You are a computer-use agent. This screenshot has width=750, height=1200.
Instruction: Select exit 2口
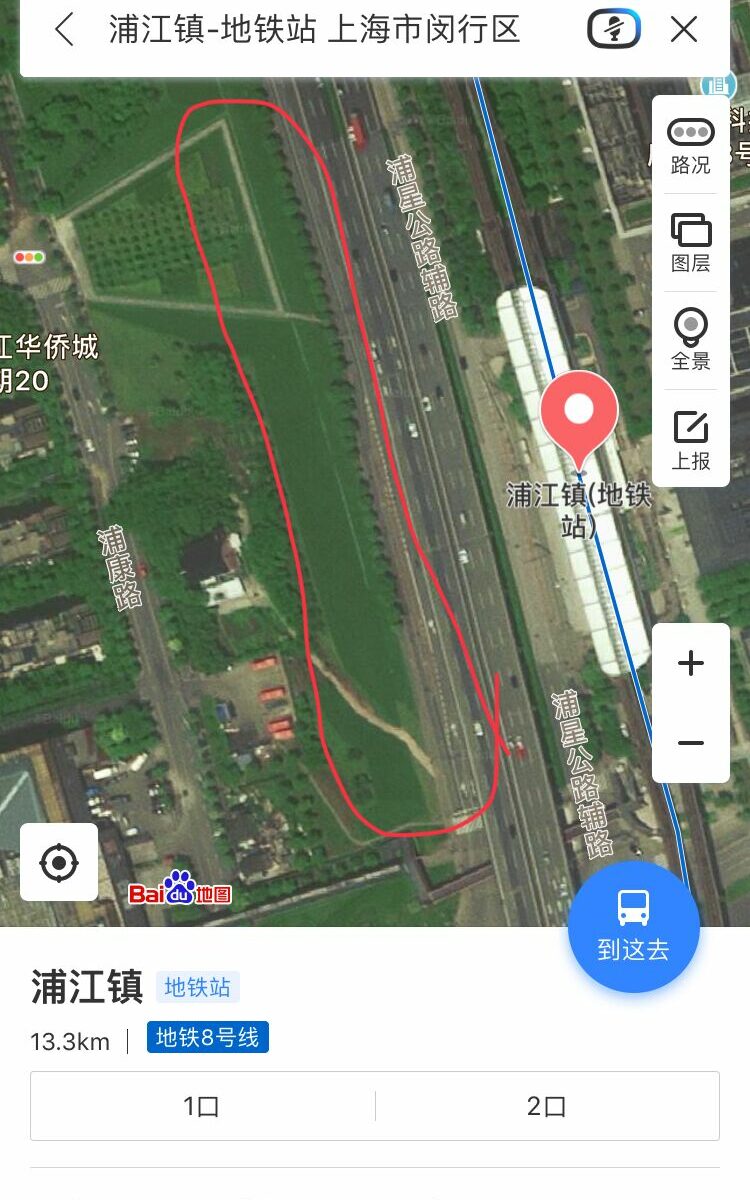(x=546, y=1106)
